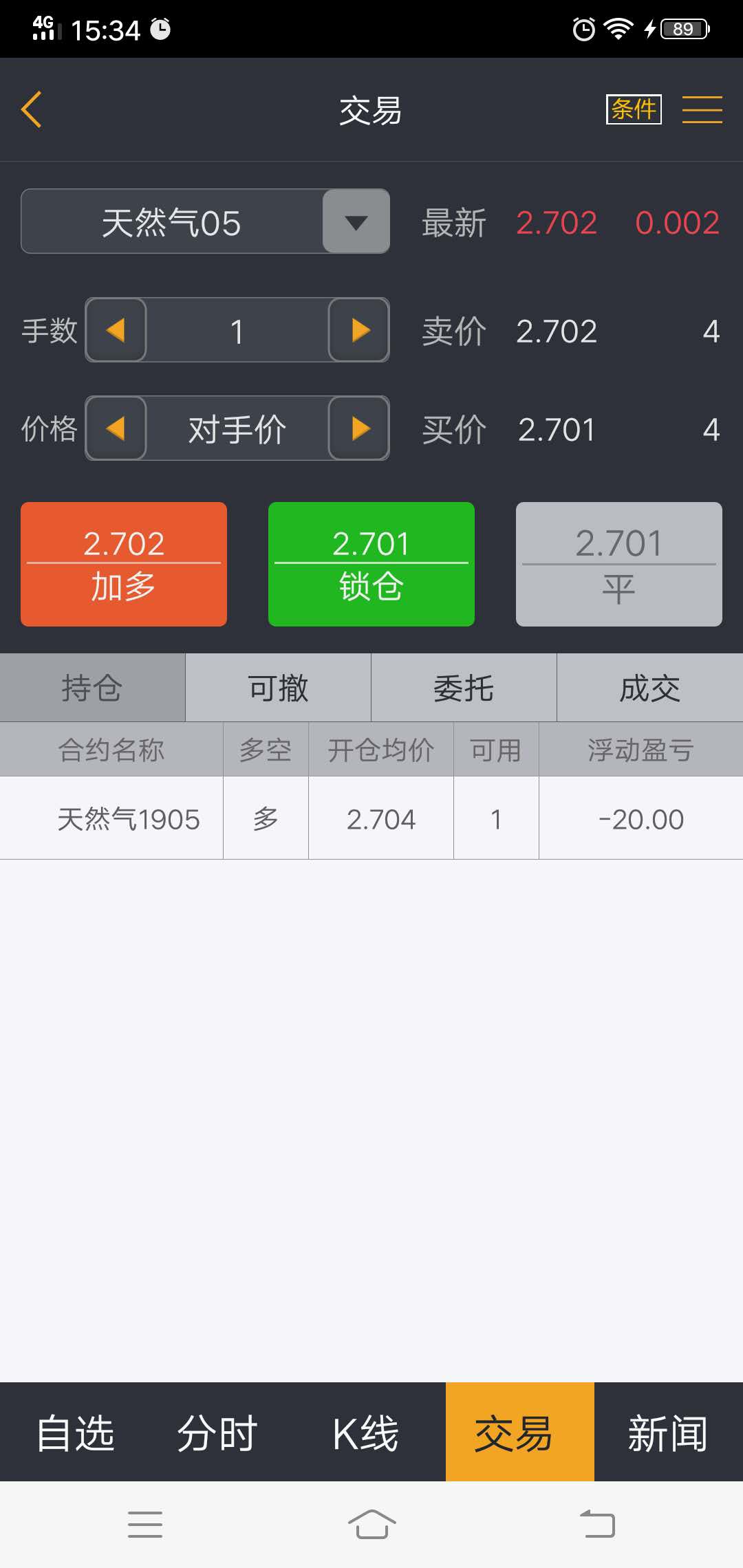Open the hamburger menu at top right
This screenshot has height=1568, width=743.
(702, 109)
